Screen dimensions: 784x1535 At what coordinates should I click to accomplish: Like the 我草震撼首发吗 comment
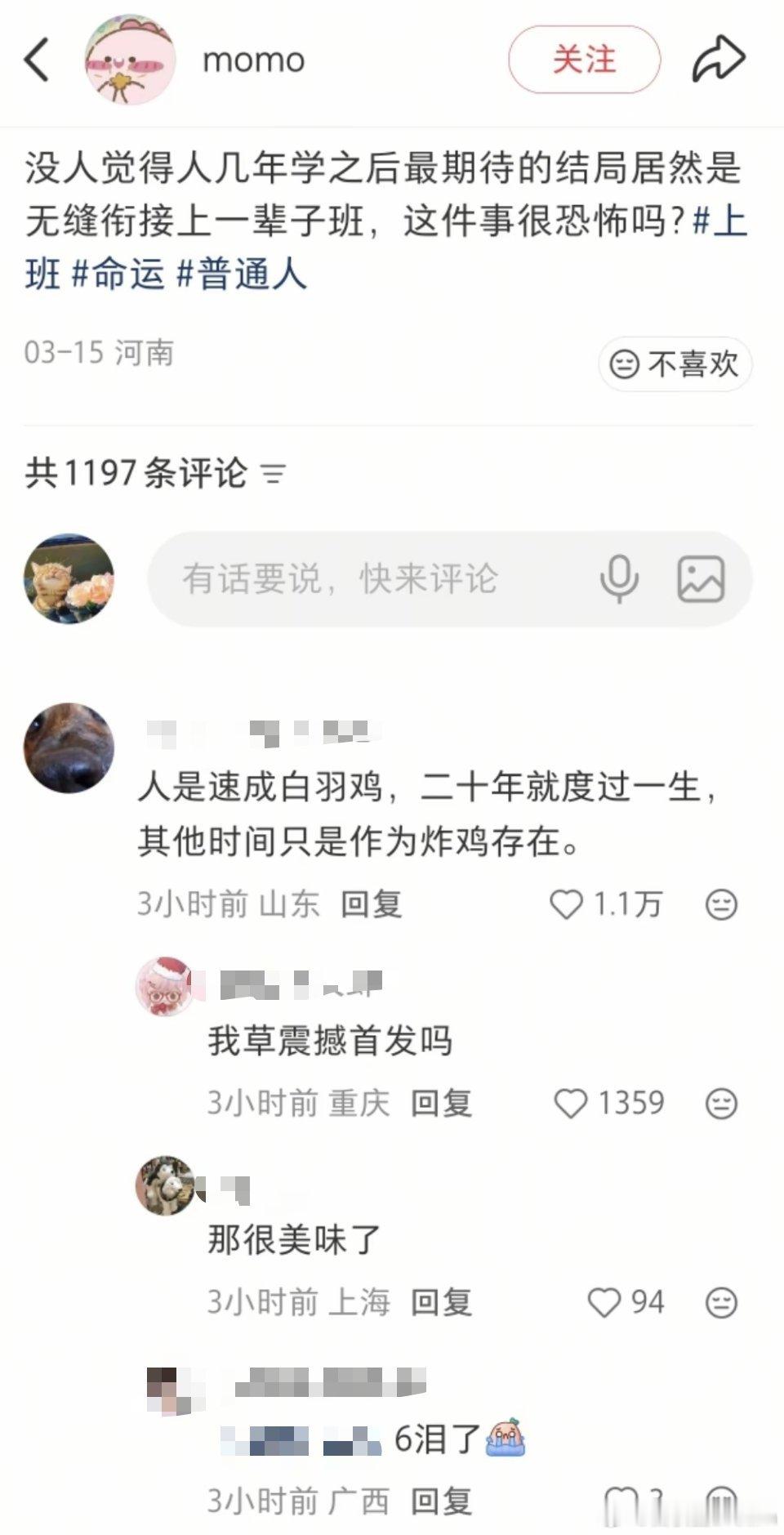click(572, 1103)
